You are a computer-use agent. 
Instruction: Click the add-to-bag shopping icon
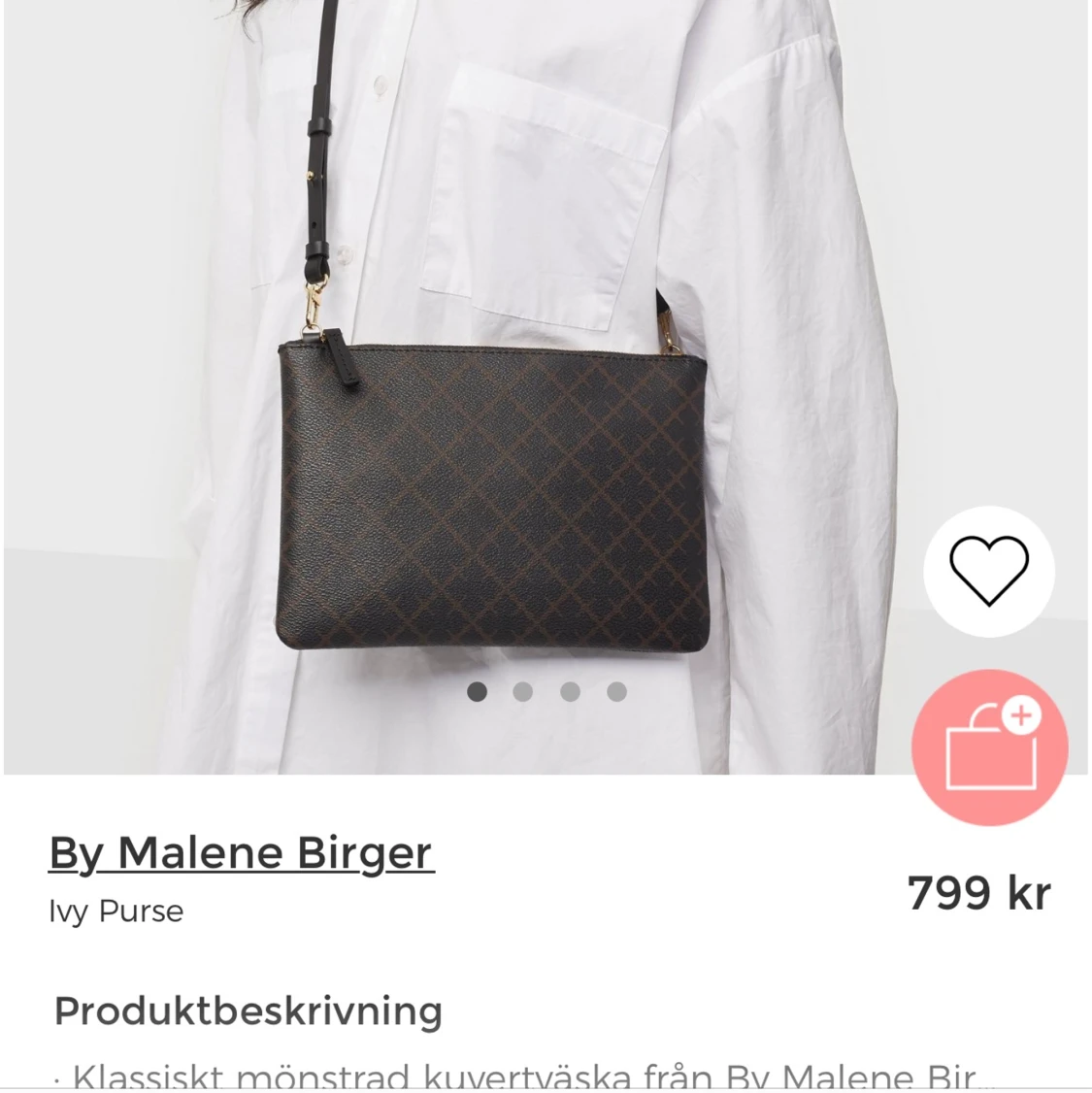coord(989,747)
